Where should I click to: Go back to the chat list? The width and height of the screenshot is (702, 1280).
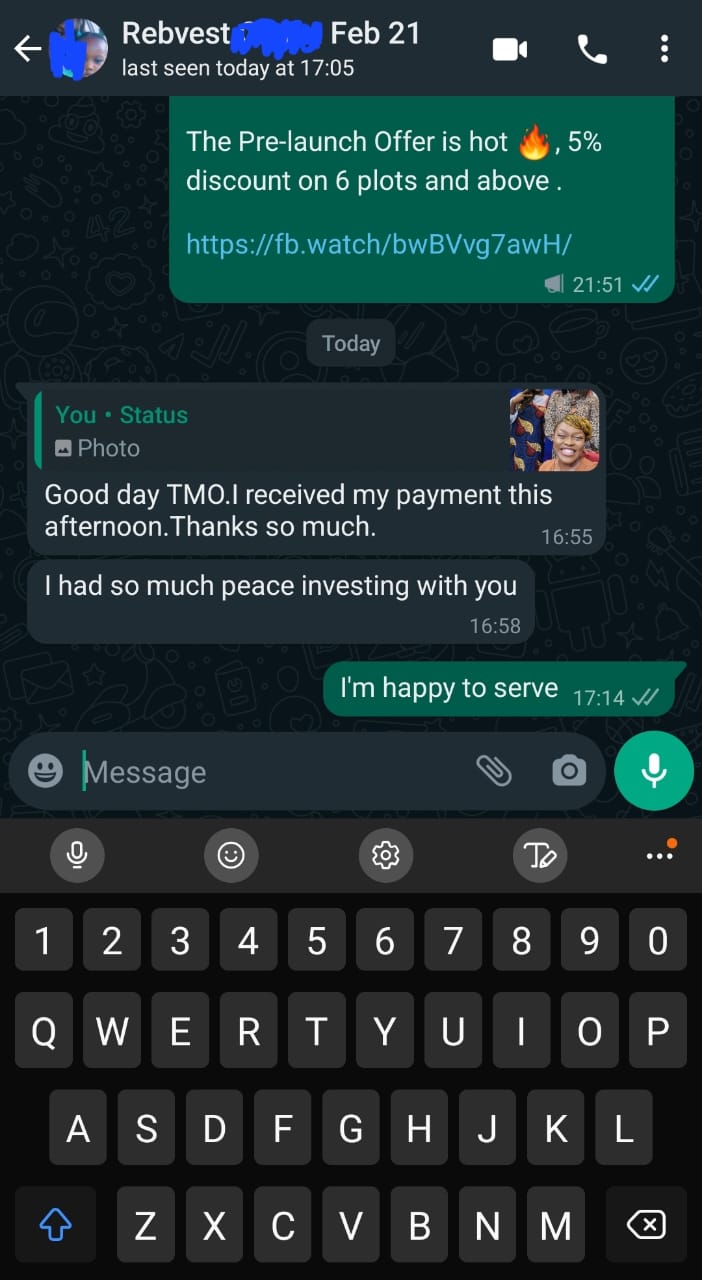tap(27, 48)
